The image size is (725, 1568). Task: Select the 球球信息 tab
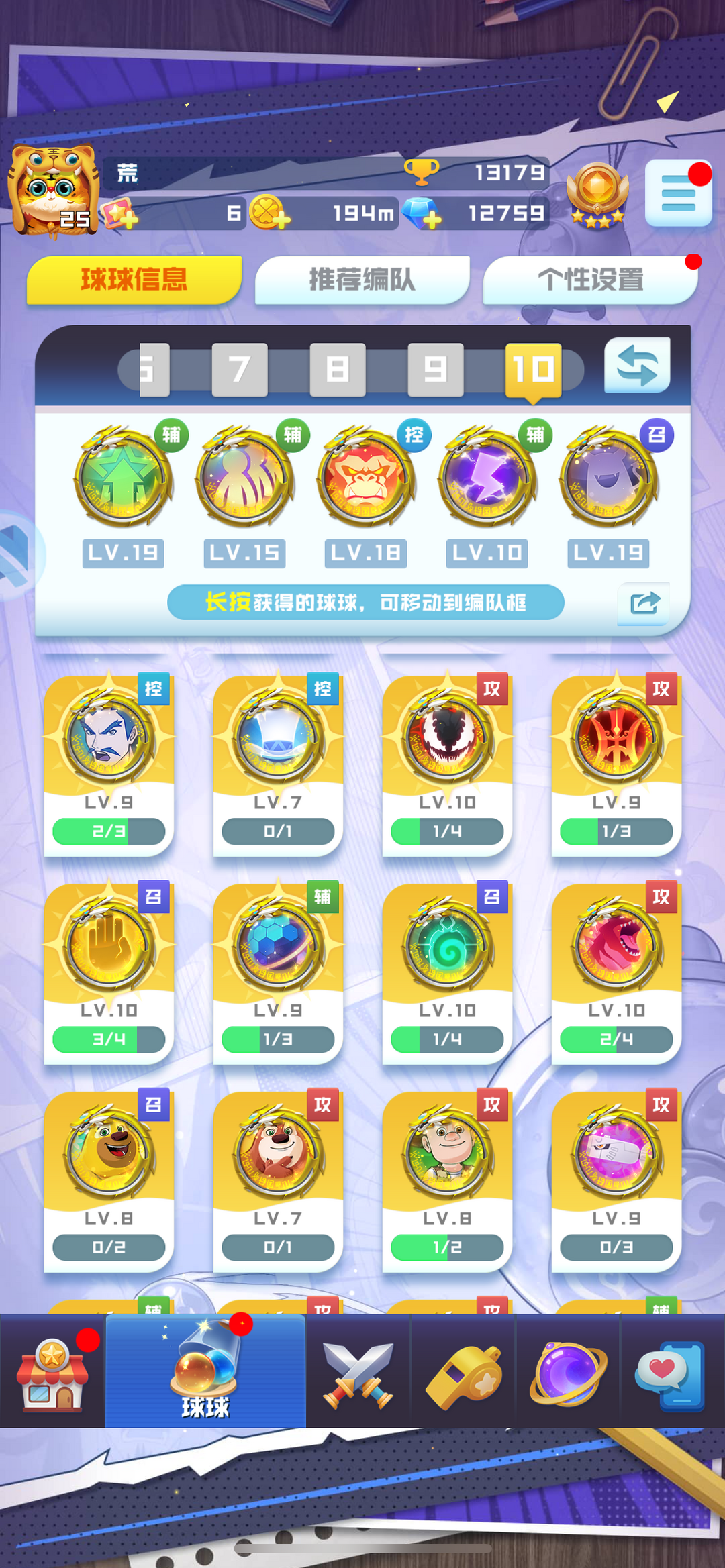(x=134, y=280)
